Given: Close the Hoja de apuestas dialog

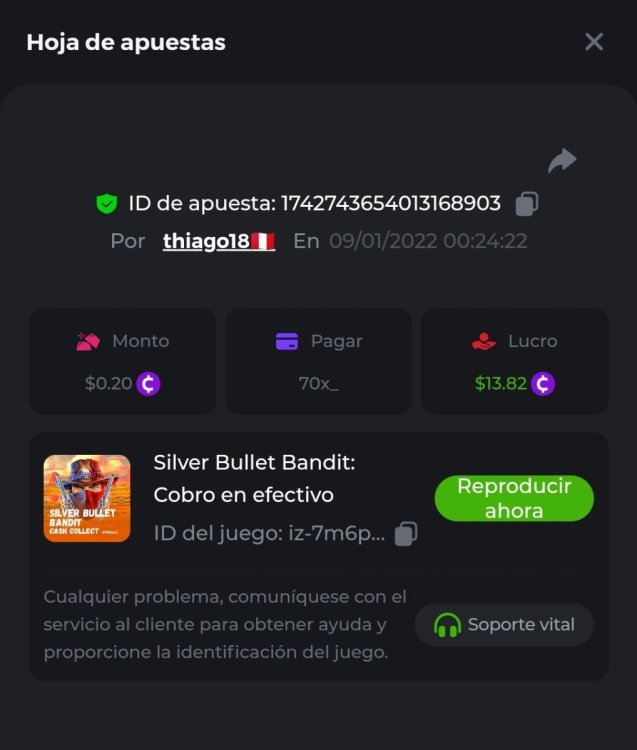Looking at the screenshot, I should [x=594, y=42].
